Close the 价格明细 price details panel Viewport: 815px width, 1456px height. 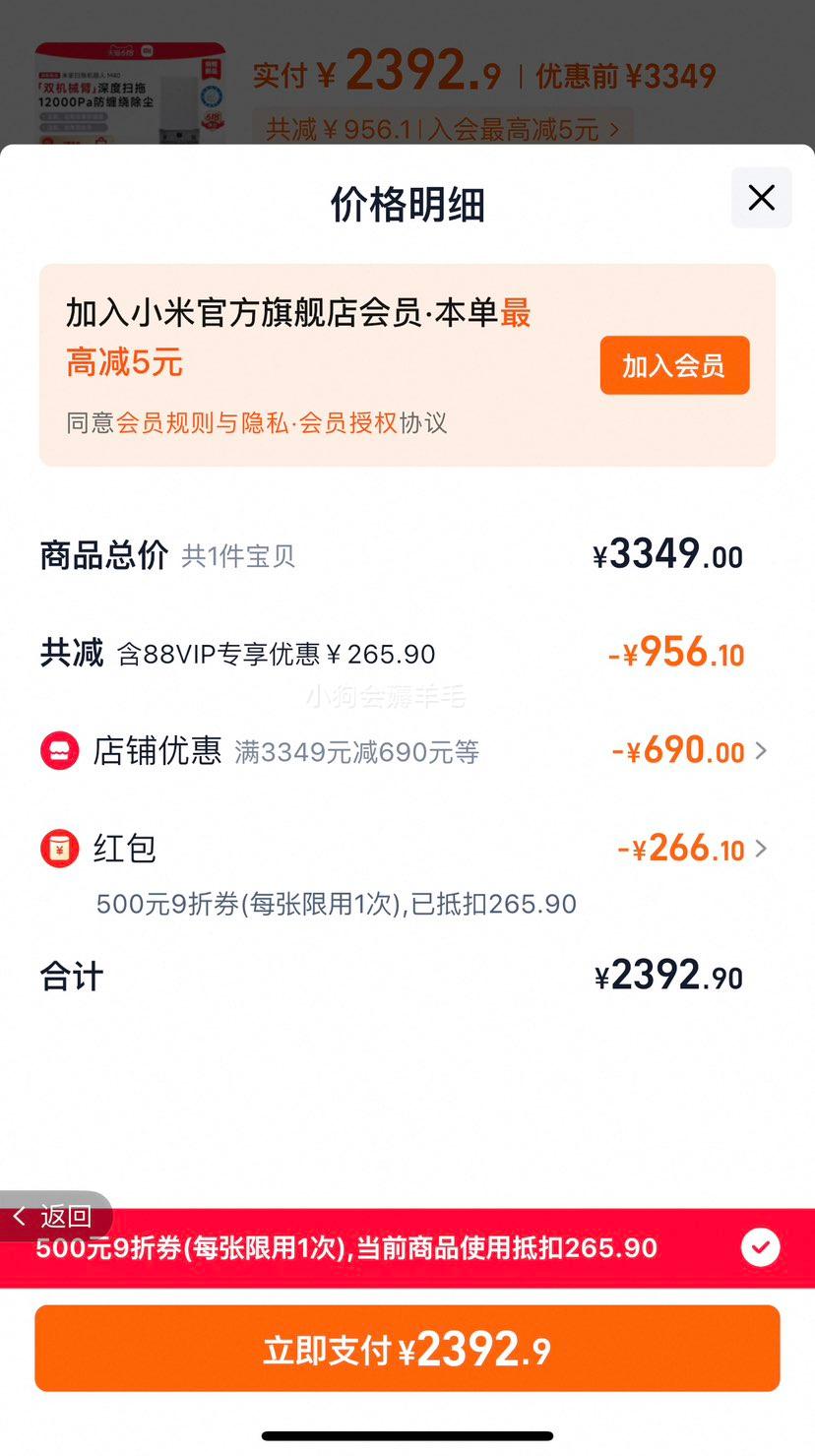761,198
